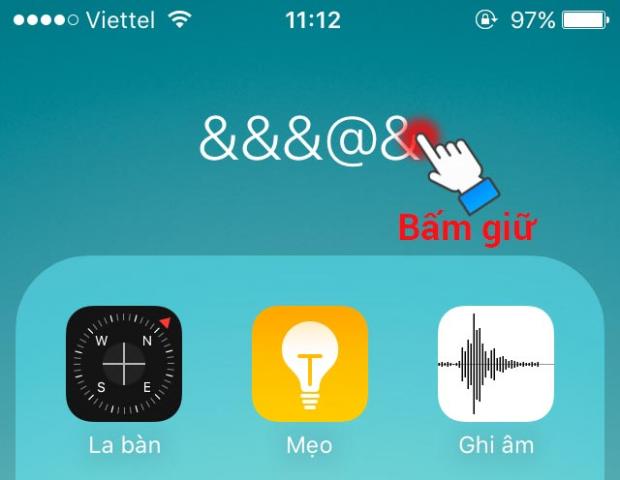Open the Ghi âm voice recorder
Viewport: 620px width, 480px height.
496,364
